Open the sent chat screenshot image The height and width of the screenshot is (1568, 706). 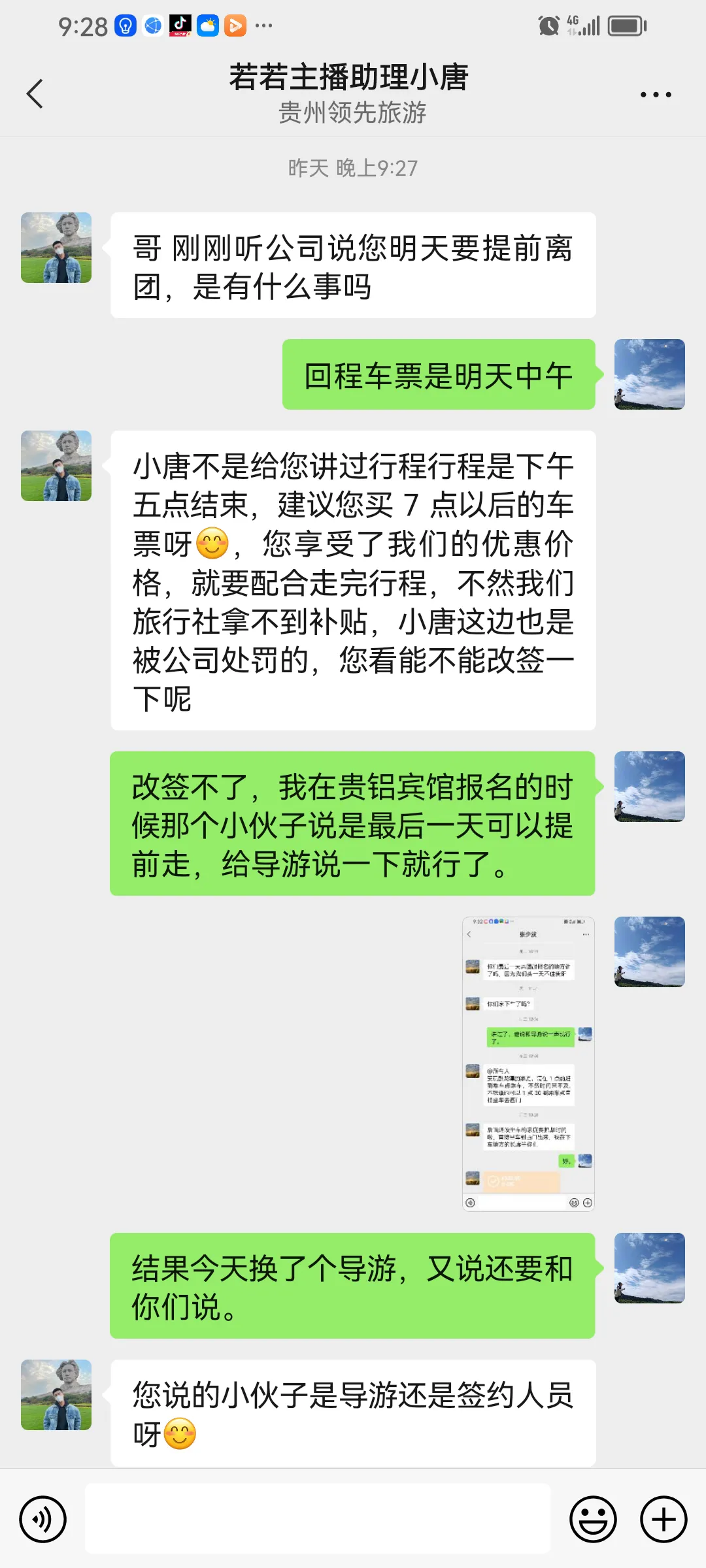pyautogui.click(x=528, y=1064)
